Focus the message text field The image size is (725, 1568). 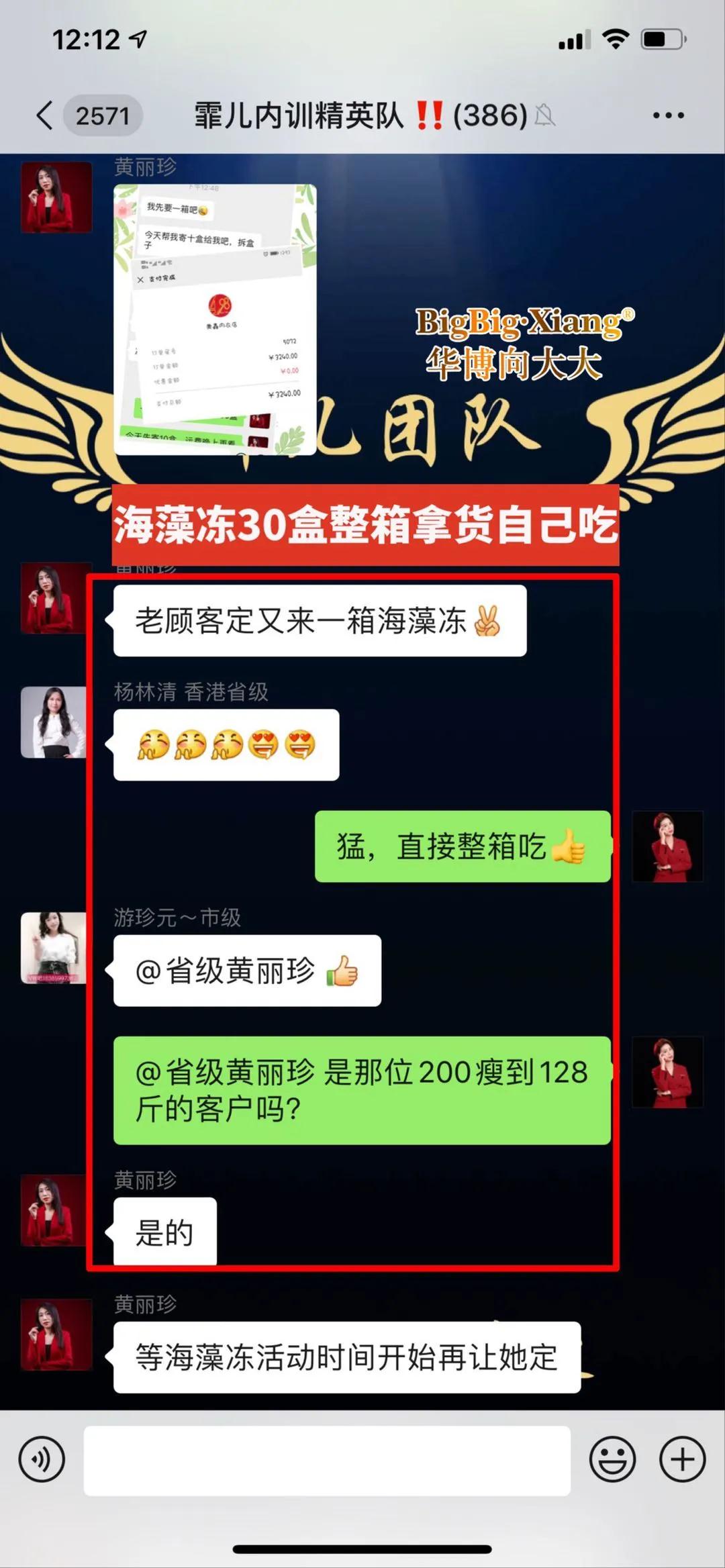click(327, 1459)
